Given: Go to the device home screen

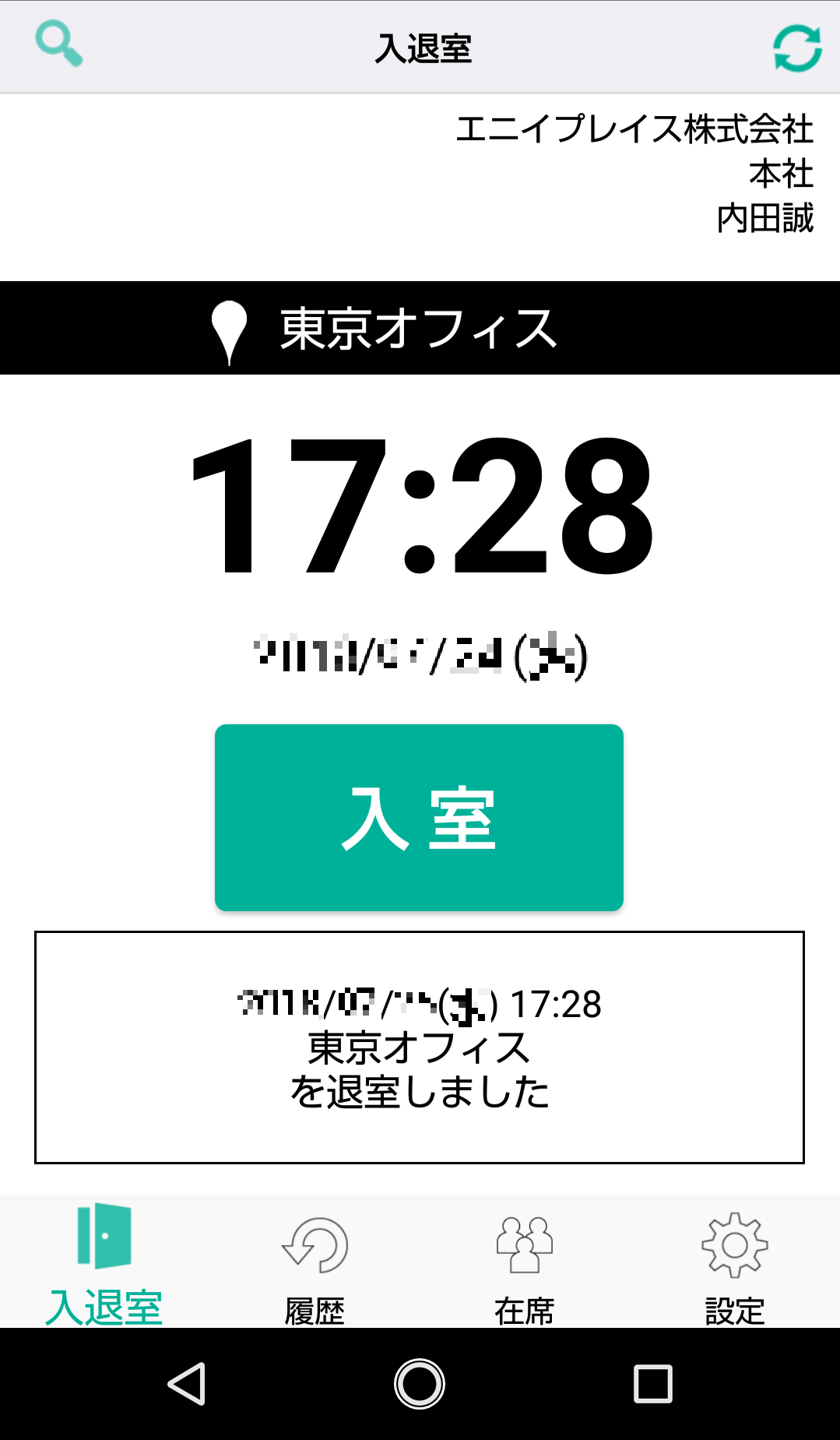Looking at the screenshot, I should pos(420,1384).
